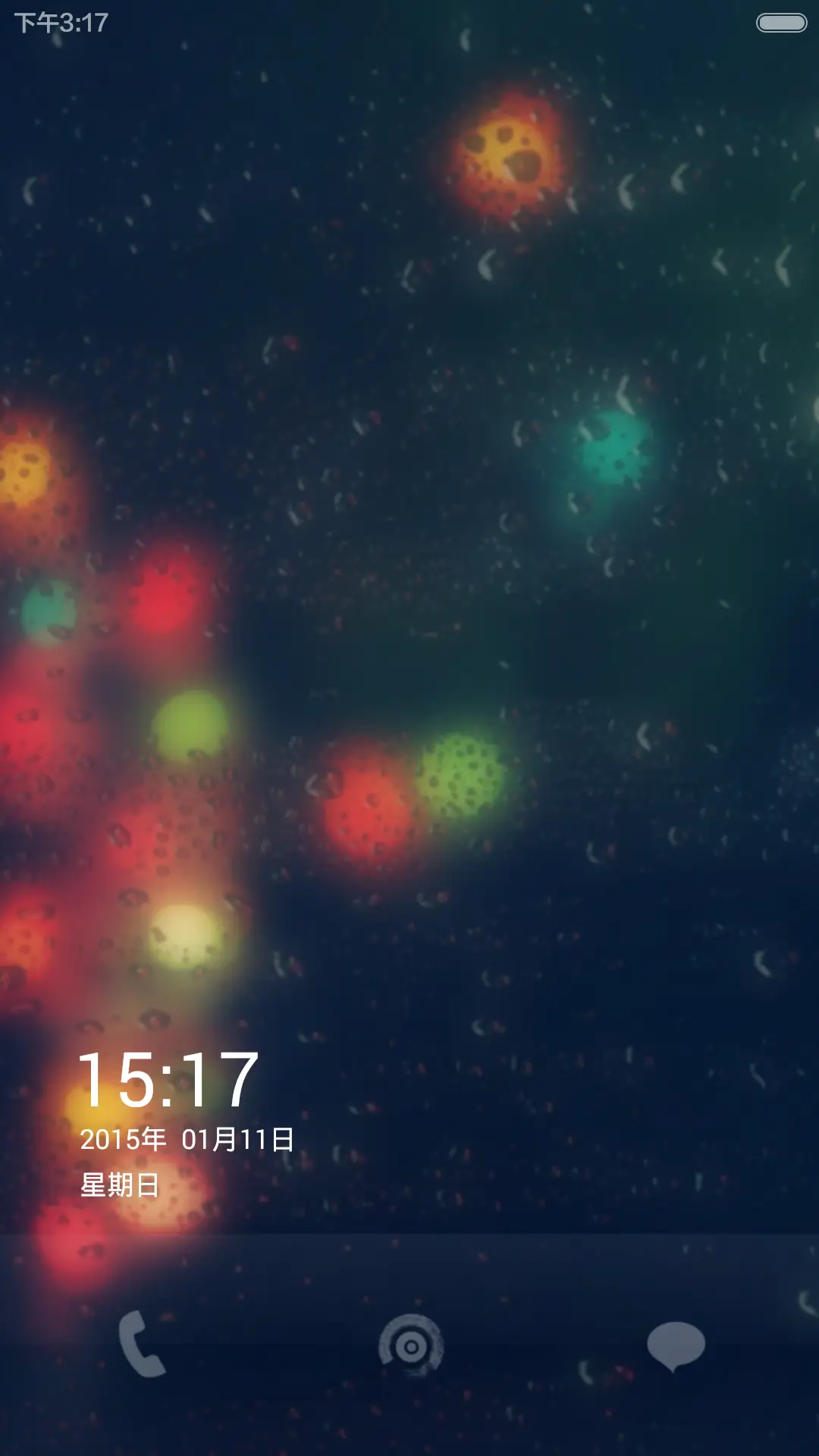Open the messages shortcut bubble

676,1345
